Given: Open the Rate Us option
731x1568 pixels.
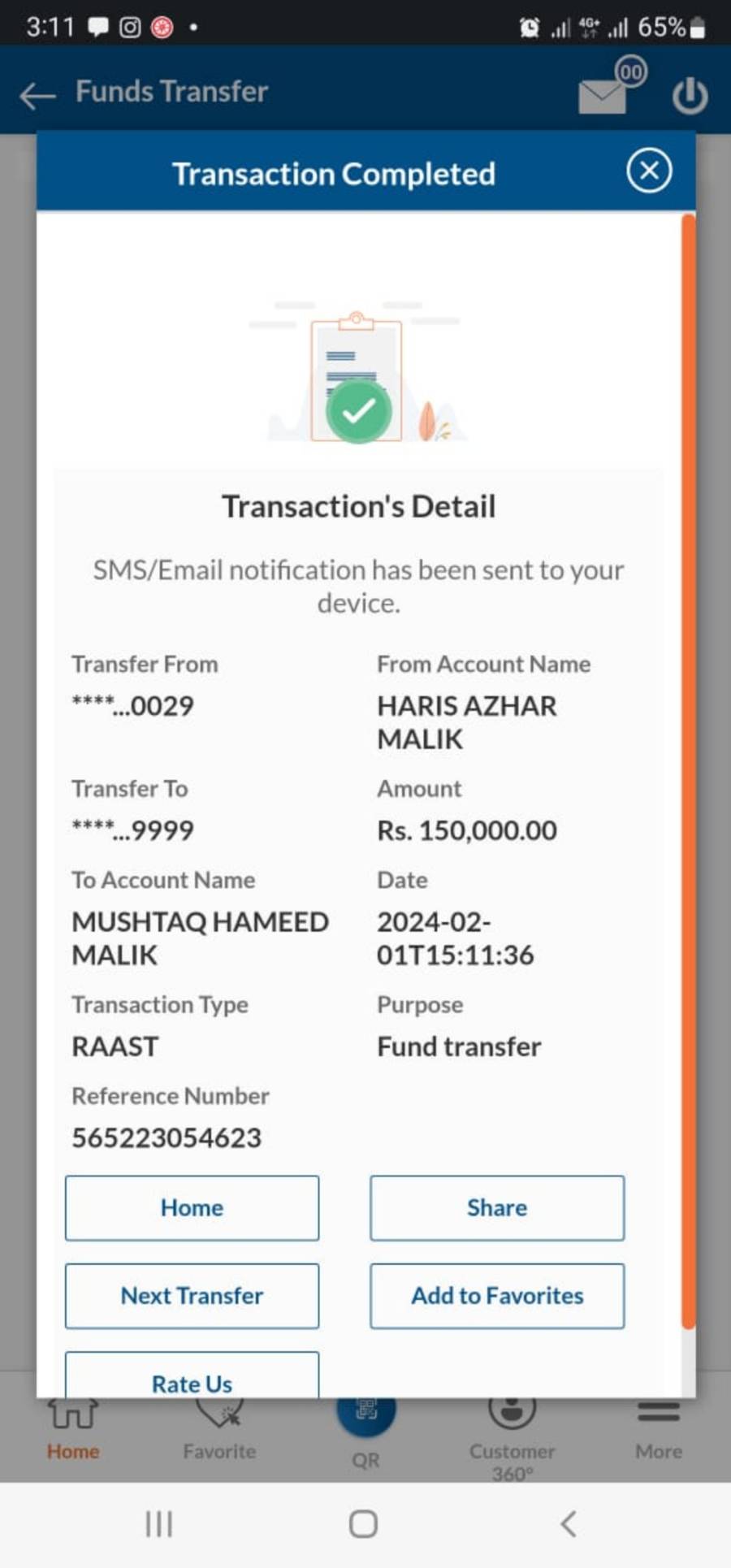Looking at the screenshot, I should click(x=192, y=1380).
